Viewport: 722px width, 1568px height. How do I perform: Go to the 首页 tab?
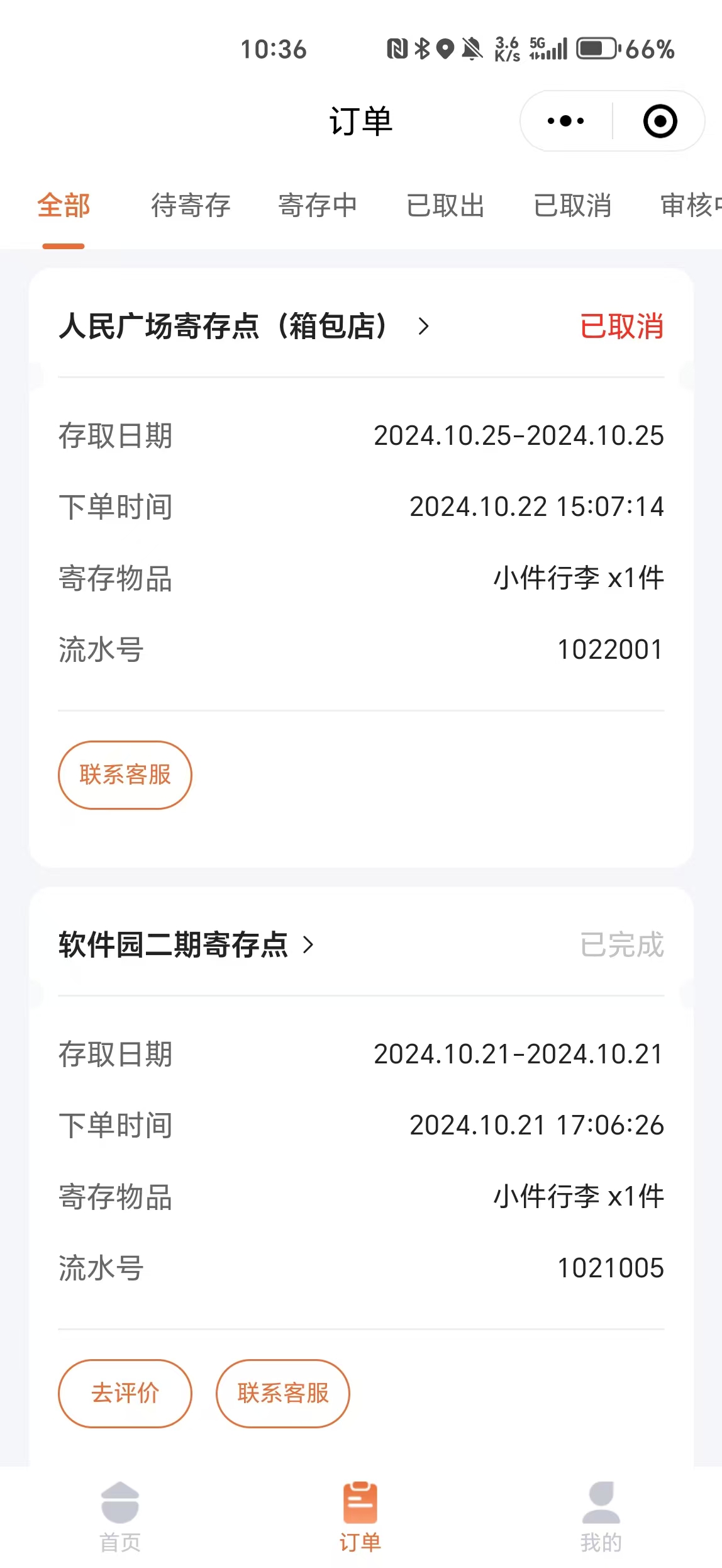click(x=120, y=1516)
